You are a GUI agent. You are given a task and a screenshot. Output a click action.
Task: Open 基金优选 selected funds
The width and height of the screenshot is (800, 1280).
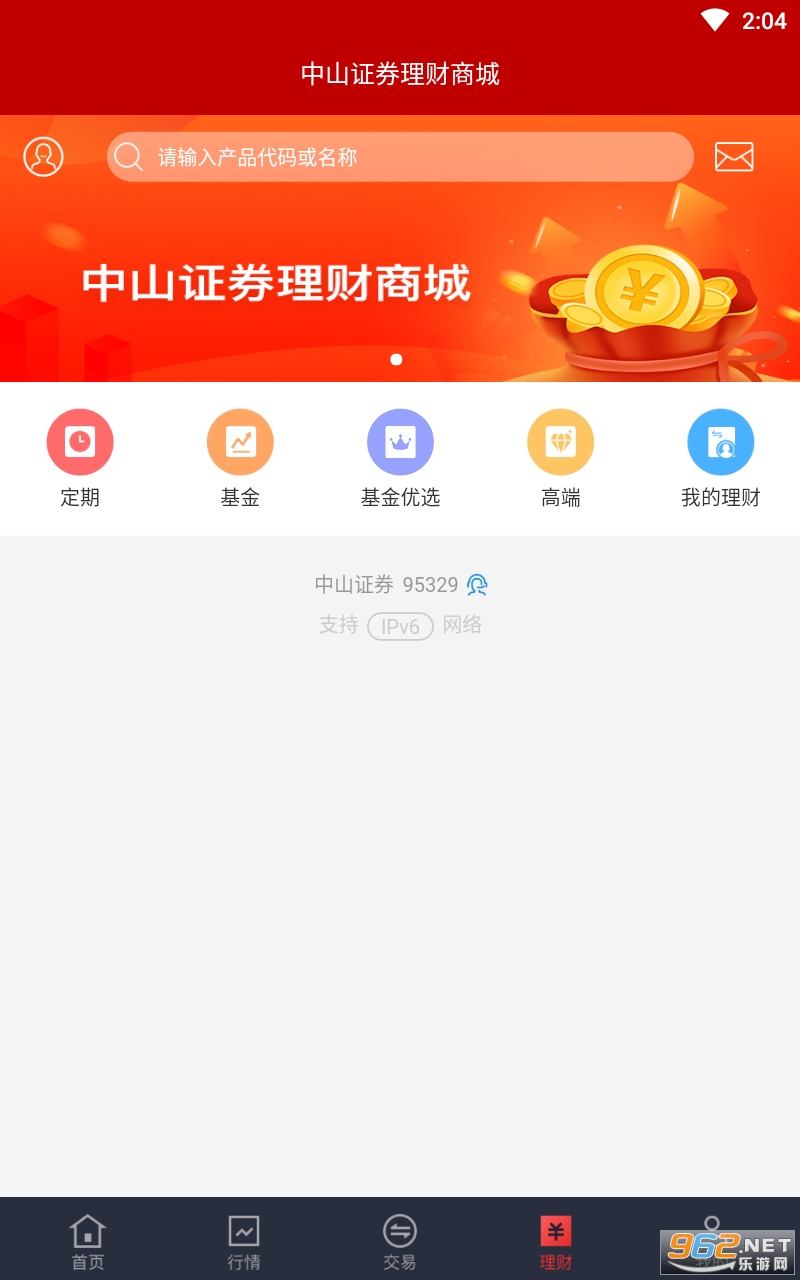(400, 459)
